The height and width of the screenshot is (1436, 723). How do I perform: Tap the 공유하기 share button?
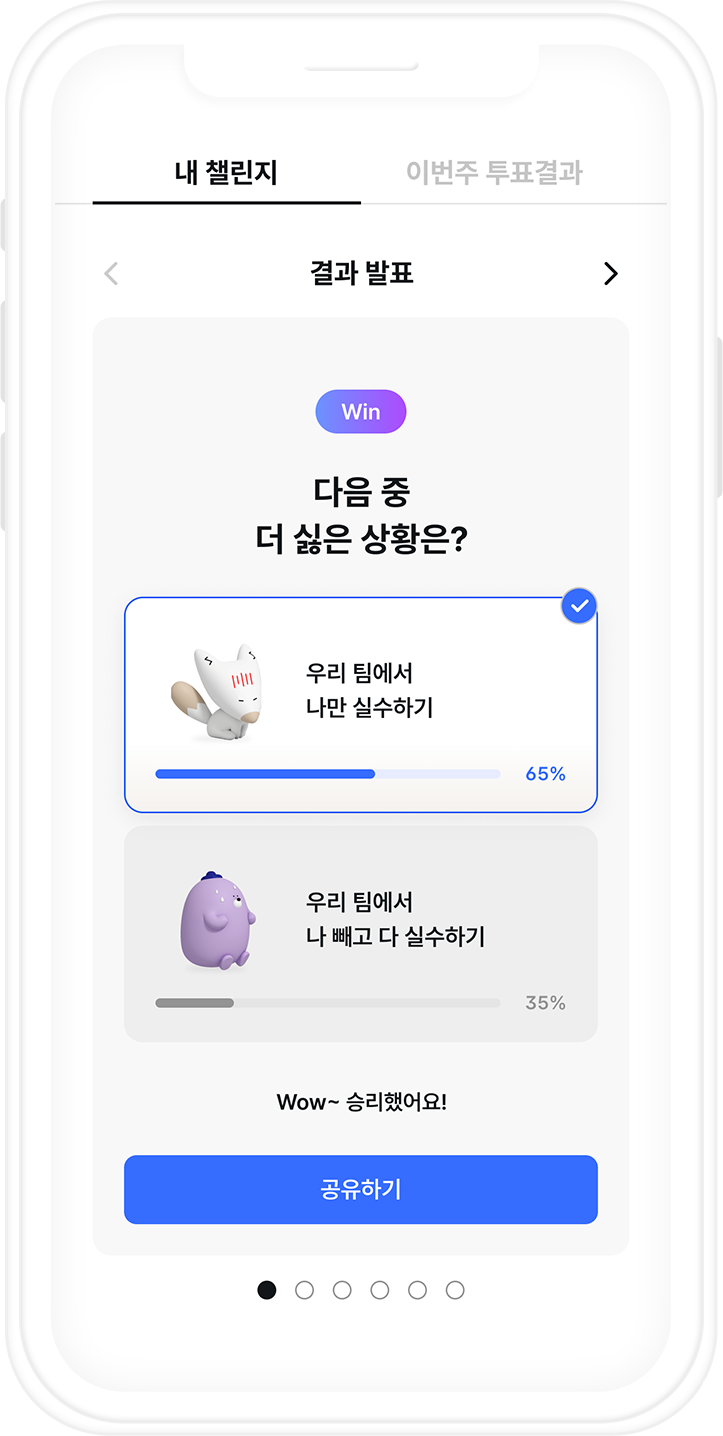(360, 1189)
